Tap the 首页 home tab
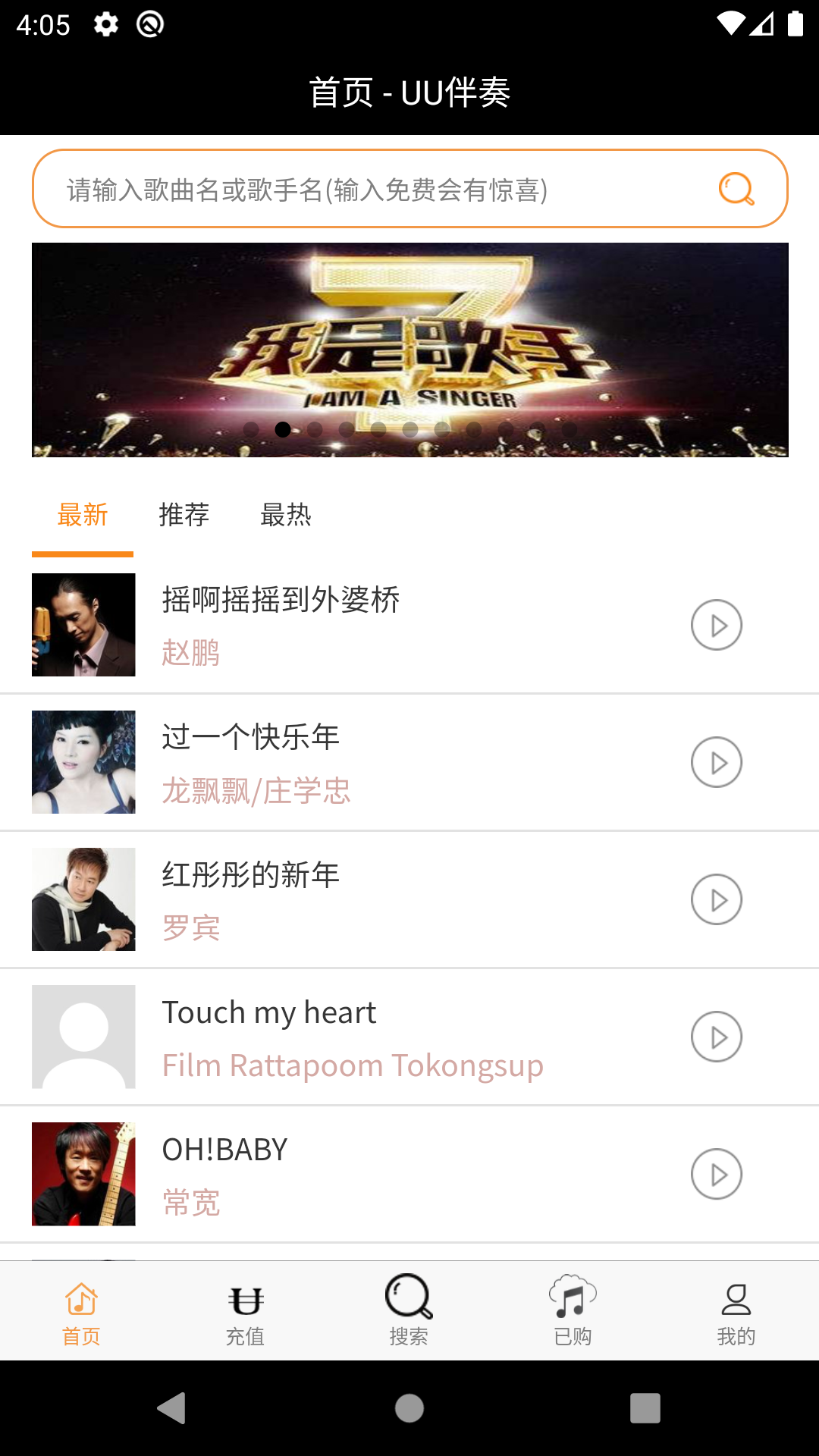This screenshot has height=1456, width=819. click(82, 1312)
